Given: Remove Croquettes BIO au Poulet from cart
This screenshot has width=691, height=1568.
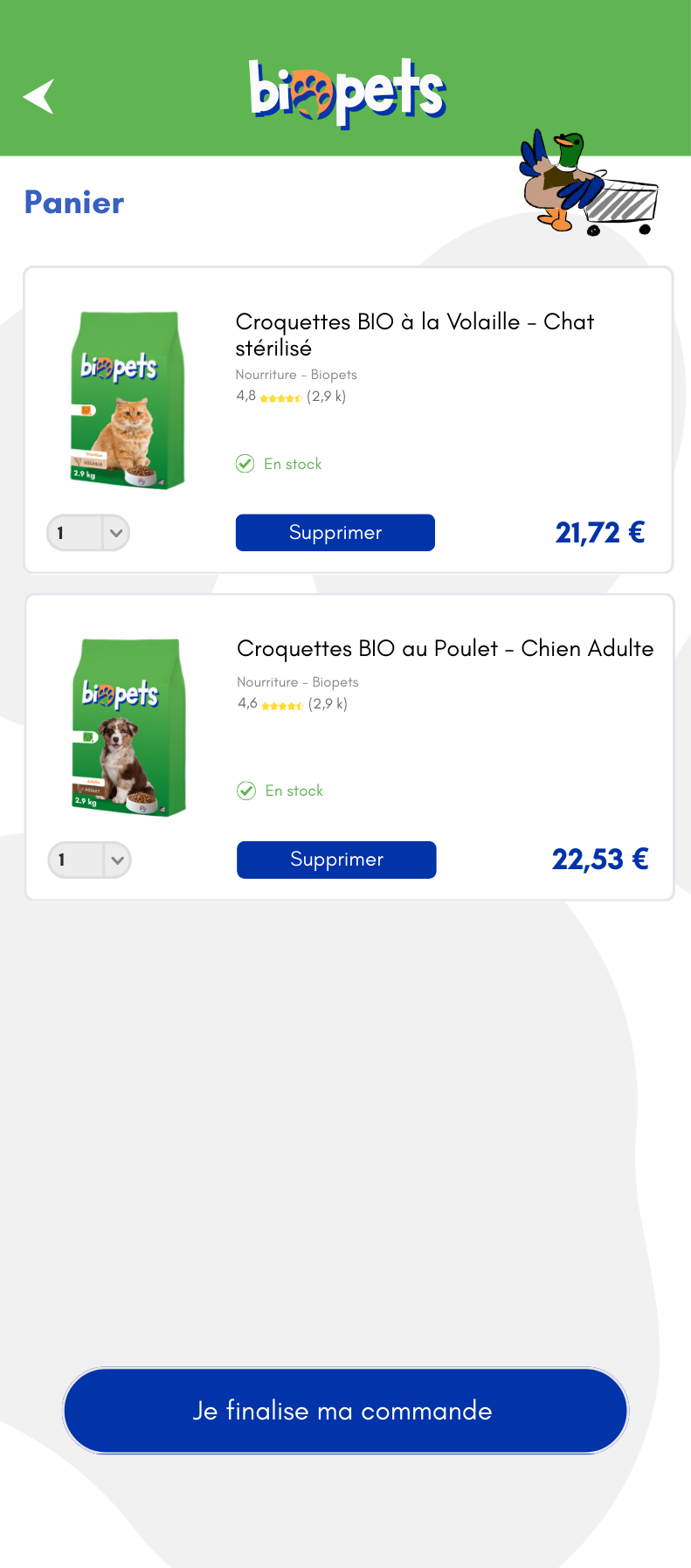Looking at the screenshot, I should [x=336, y=860].
